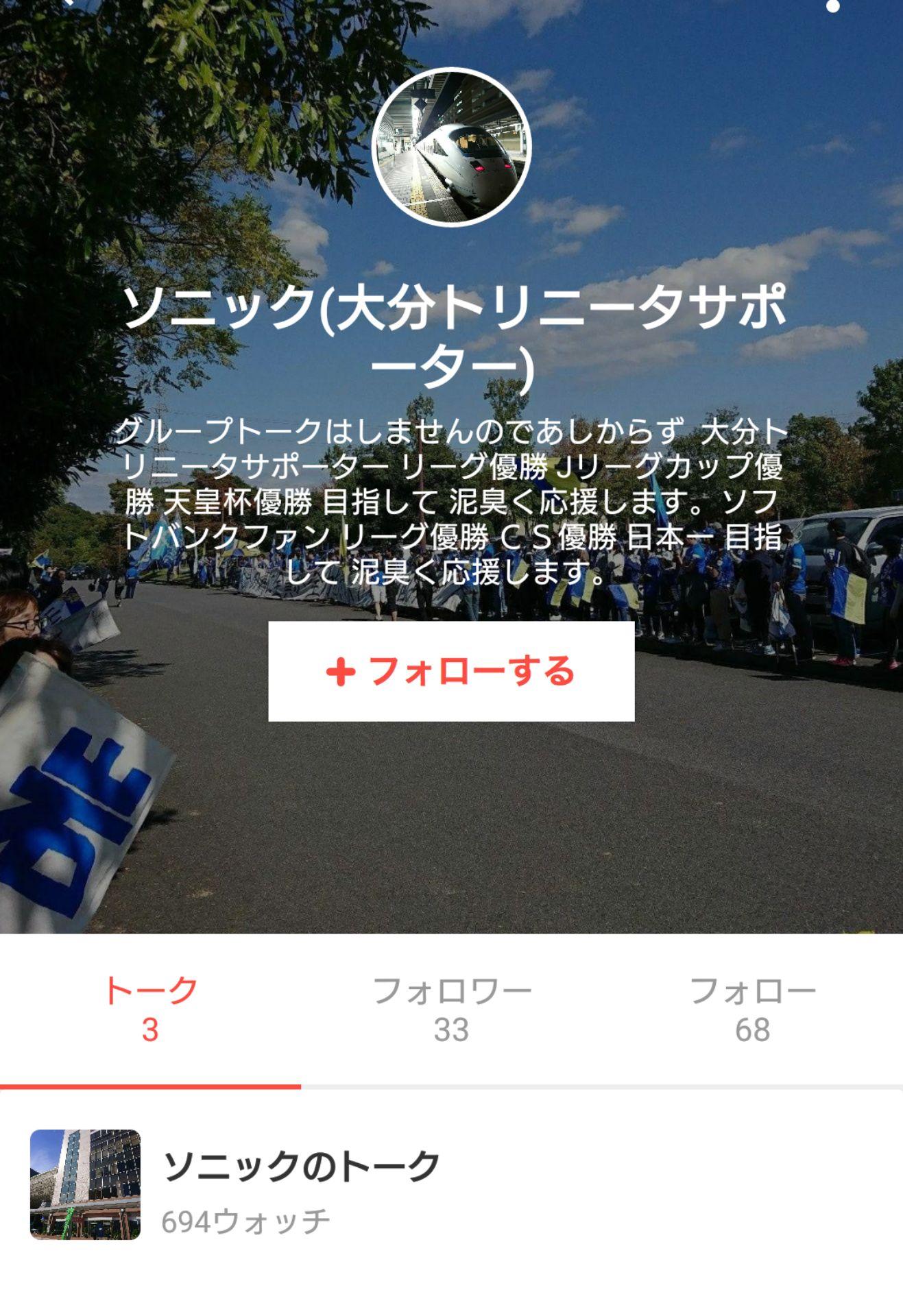Open the overflow menu

pyautogui.click(x=833, y=5)
